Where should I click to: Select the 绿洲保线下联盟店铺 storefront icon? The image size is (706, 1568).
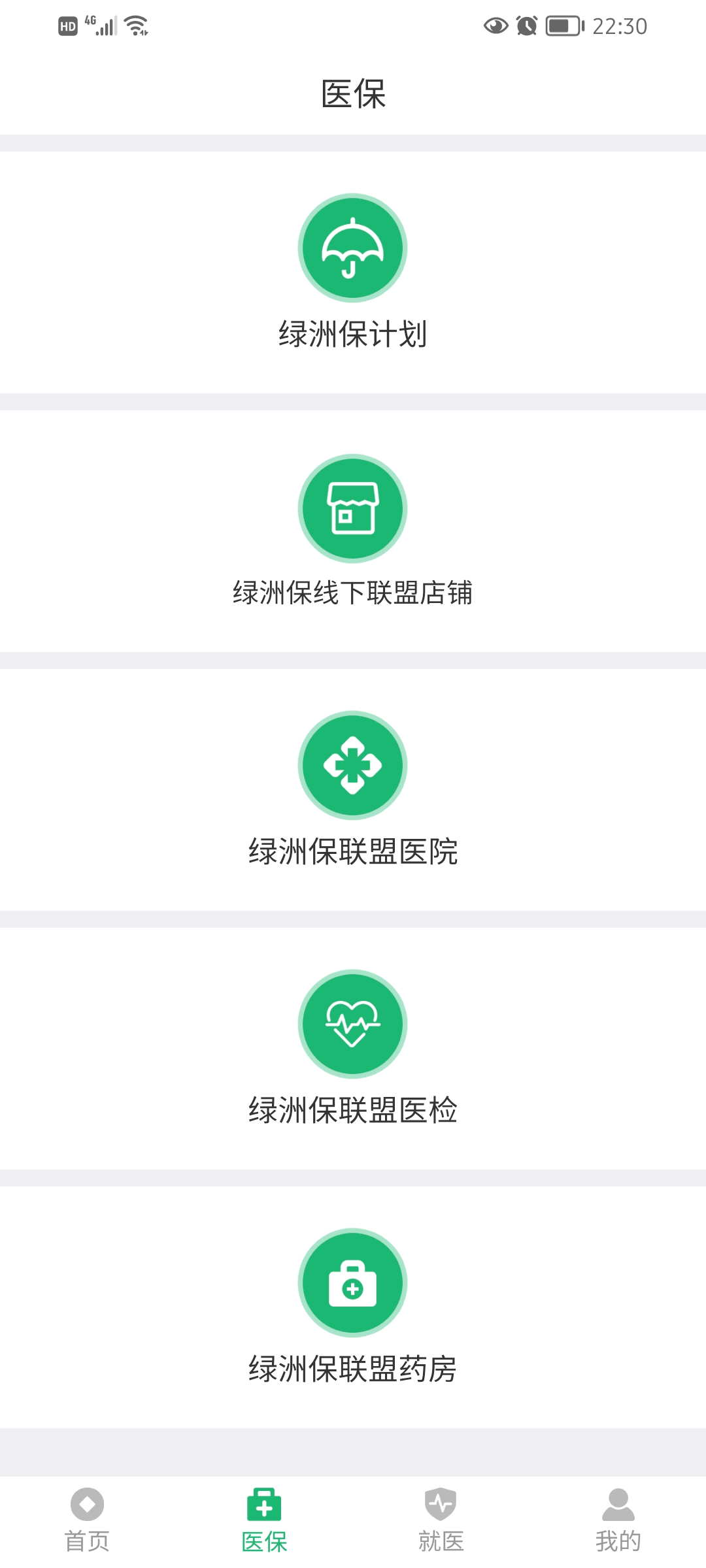tap(352, 510)
